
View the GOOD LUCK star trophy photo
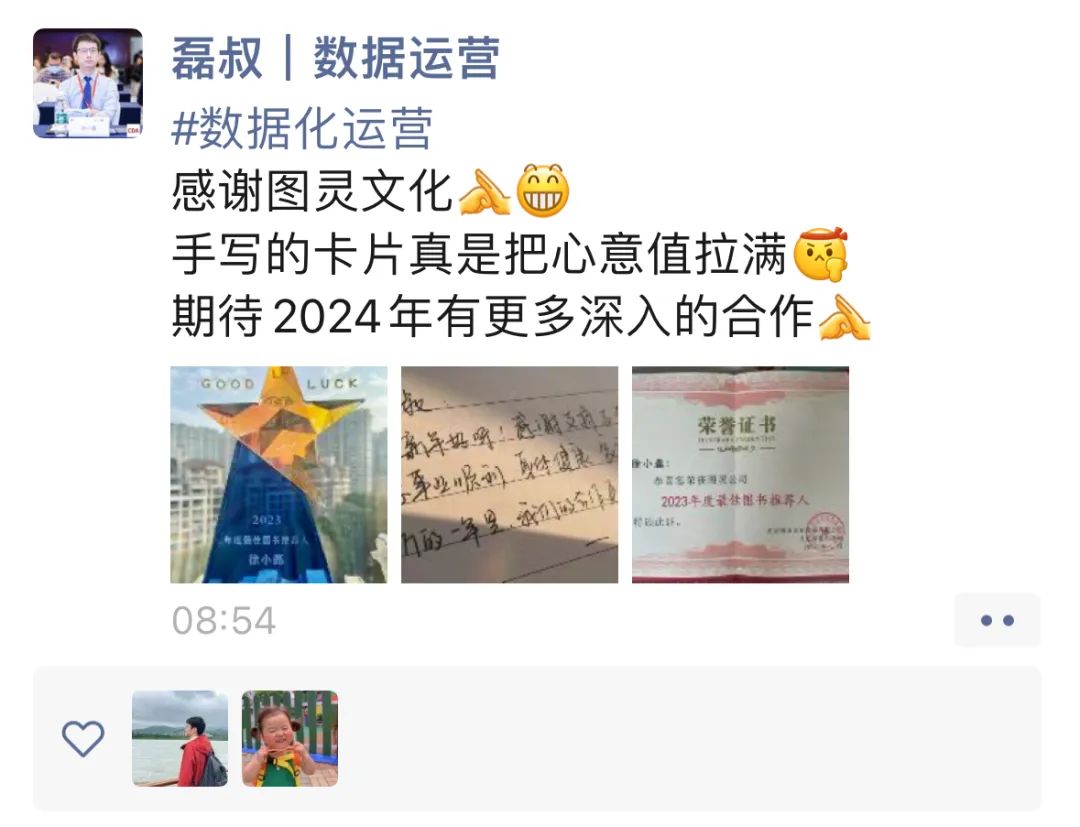278,474
